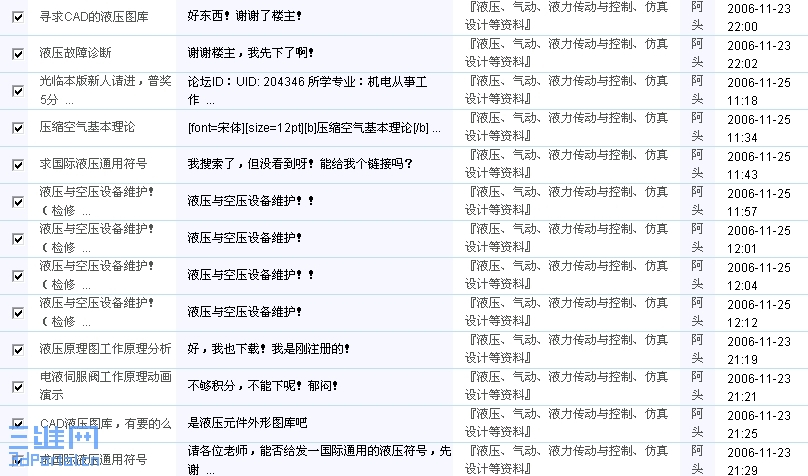Open the 压缩空气基本理论 thread
This screenshot has height=476, width=808.
[87, 127]
